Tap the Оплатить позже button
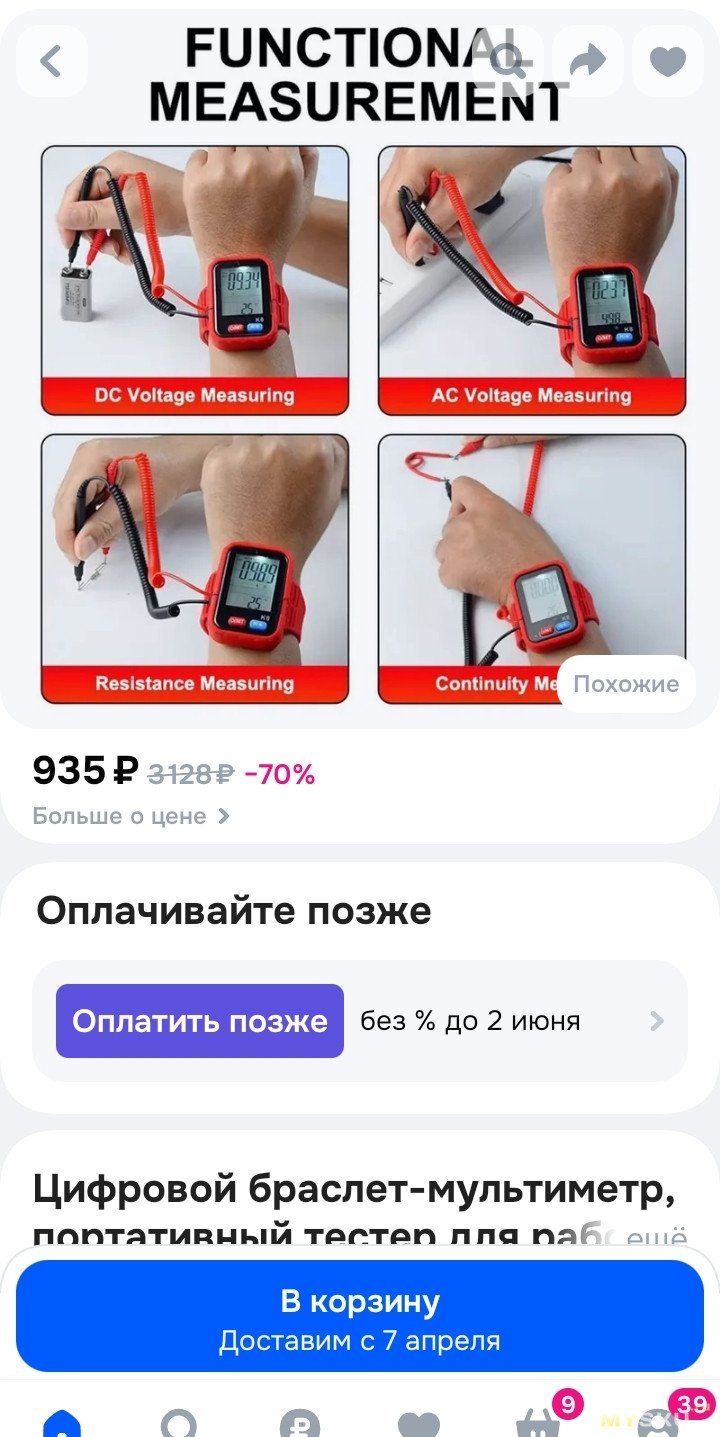The image size is (720, 1437). (200, 1021)
